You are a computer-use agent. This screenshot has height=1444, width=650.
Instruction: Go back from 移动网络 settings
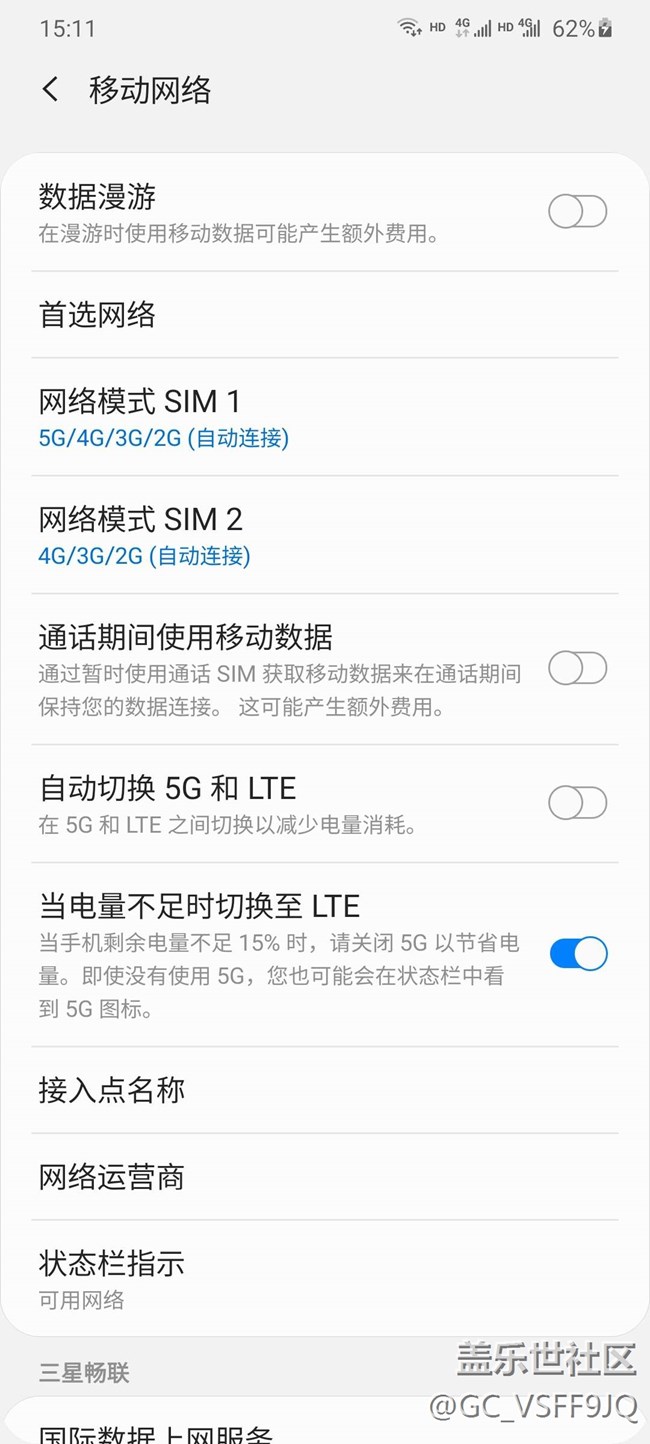click(x=50, y=90)
